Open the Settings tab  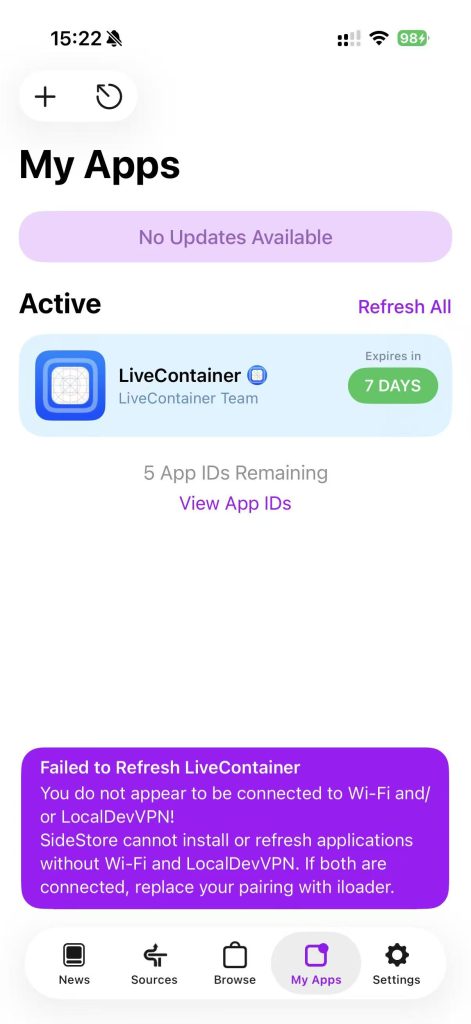click(x=397, y=965)
